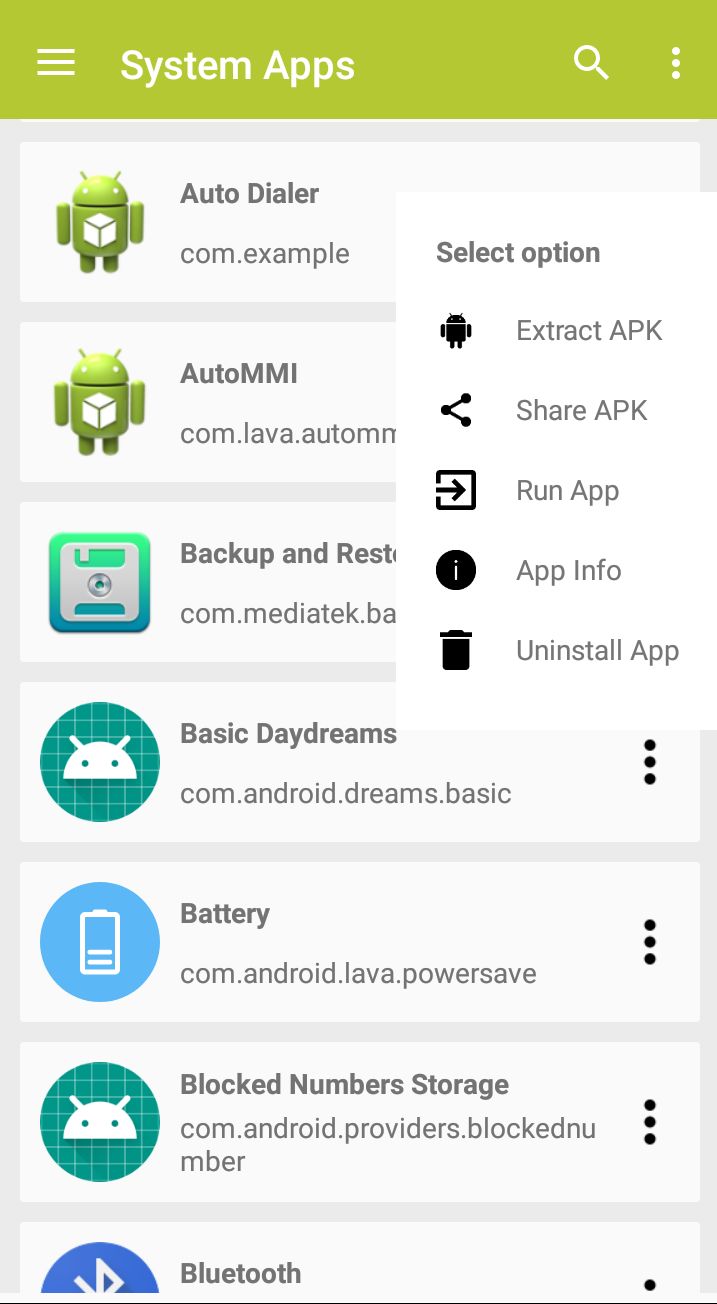Open the navigation drawer menu
Screen dimensions: 717x1304
56,63
